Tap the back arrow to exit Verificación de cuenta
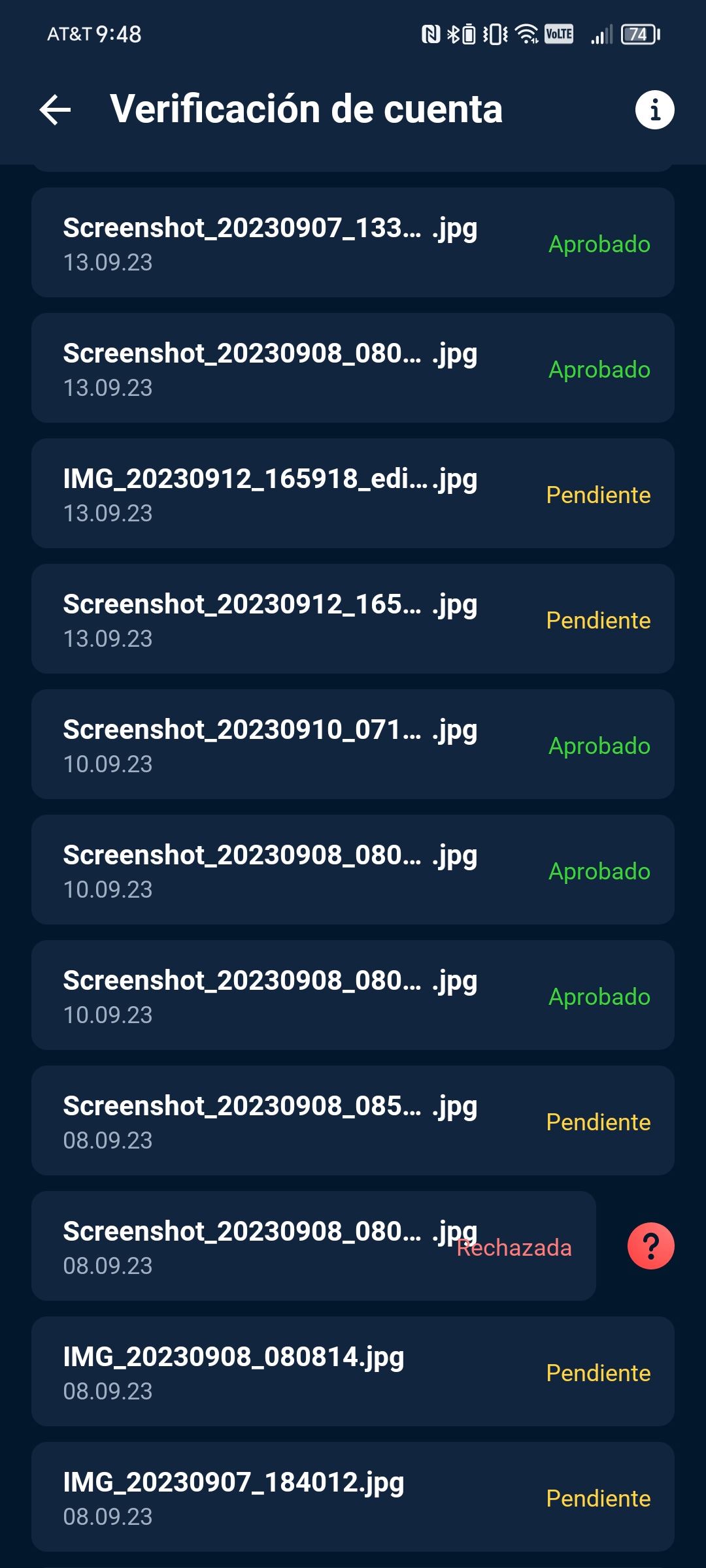This screenshot has height=1568, width=706. click(x=55, y=110)
